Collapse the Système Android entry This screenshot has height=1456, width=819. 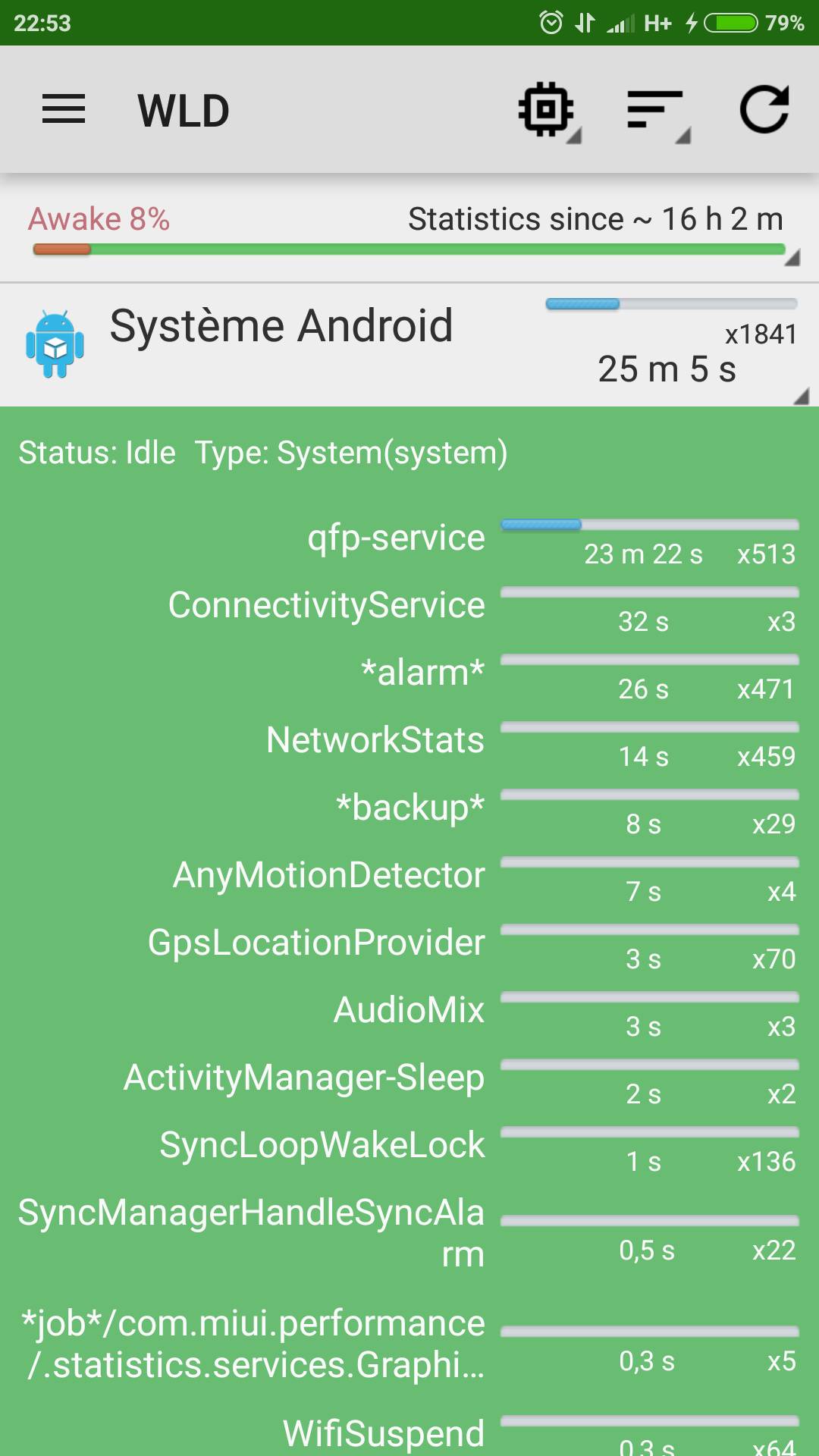pyautogui.click(x=409, y=345)
